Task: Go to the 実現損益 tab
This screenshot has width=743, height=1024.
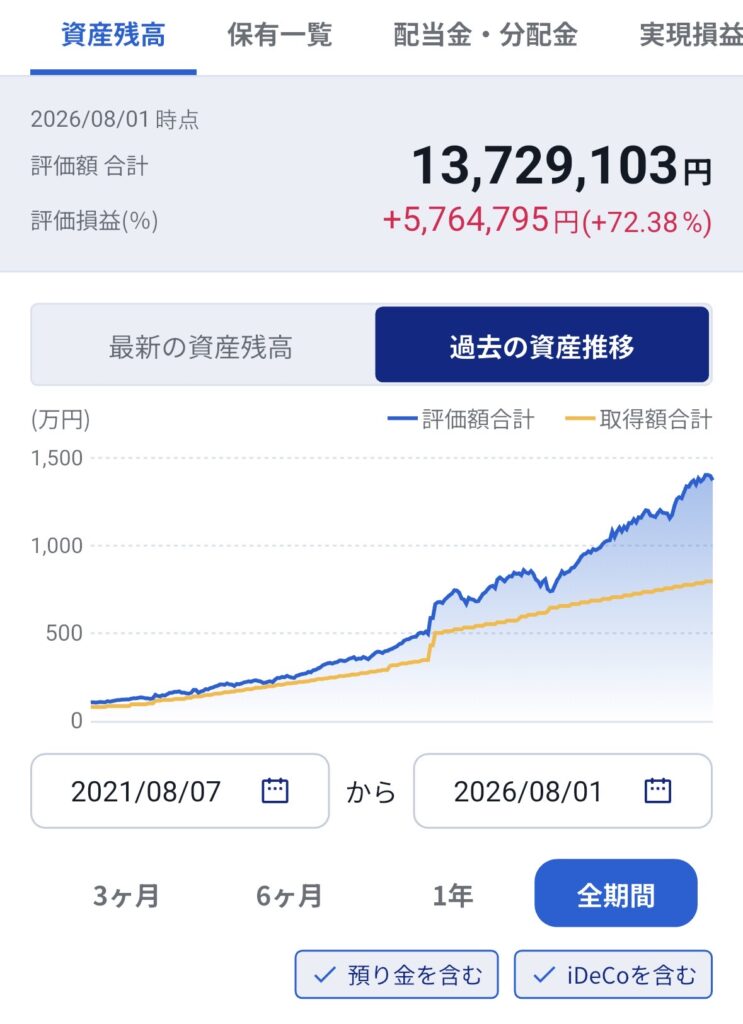Action: [691, 35]
